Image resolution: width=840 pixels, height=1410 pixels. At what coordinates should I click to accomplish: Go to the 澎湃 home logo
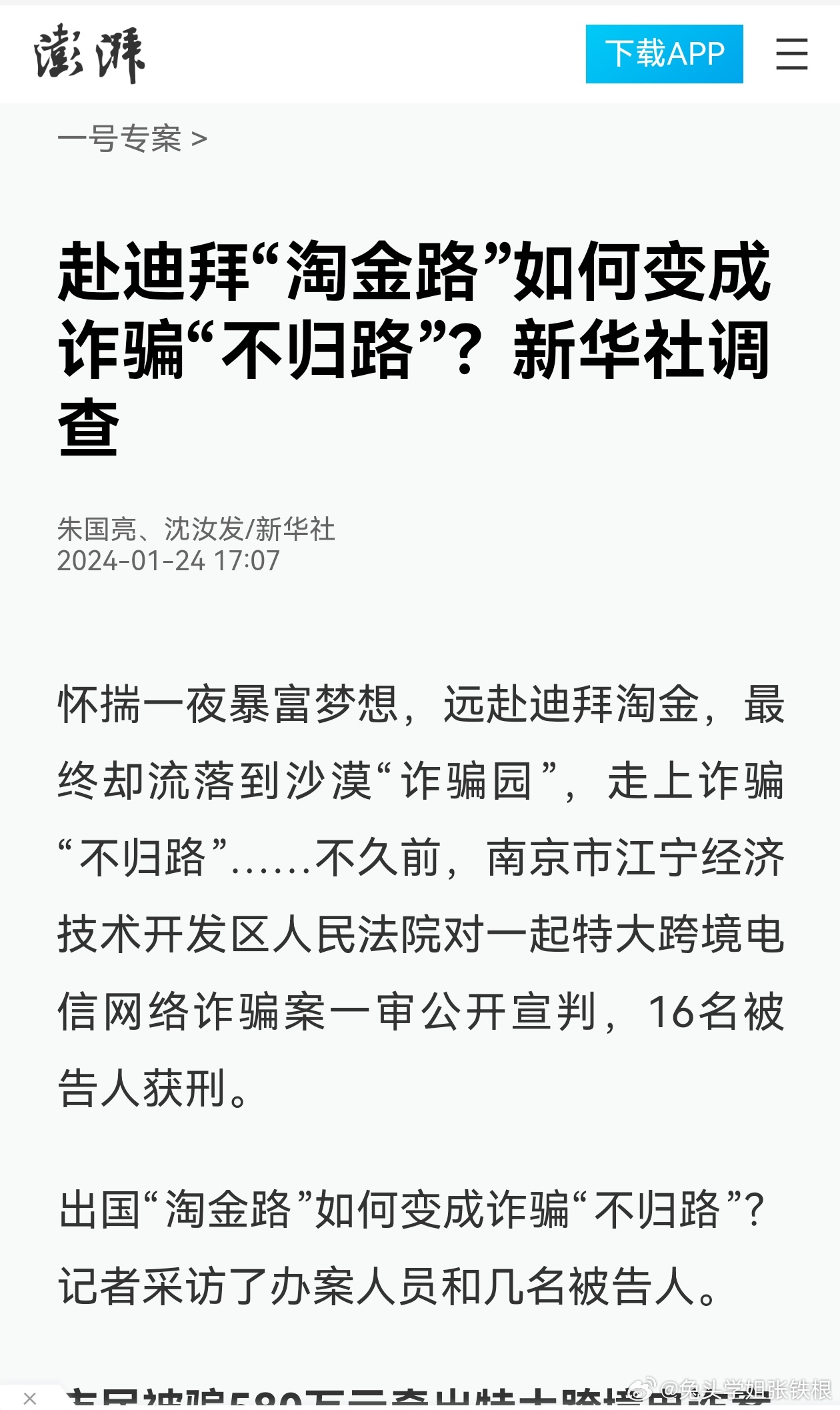pyautogui.click(x=89, y=54)
